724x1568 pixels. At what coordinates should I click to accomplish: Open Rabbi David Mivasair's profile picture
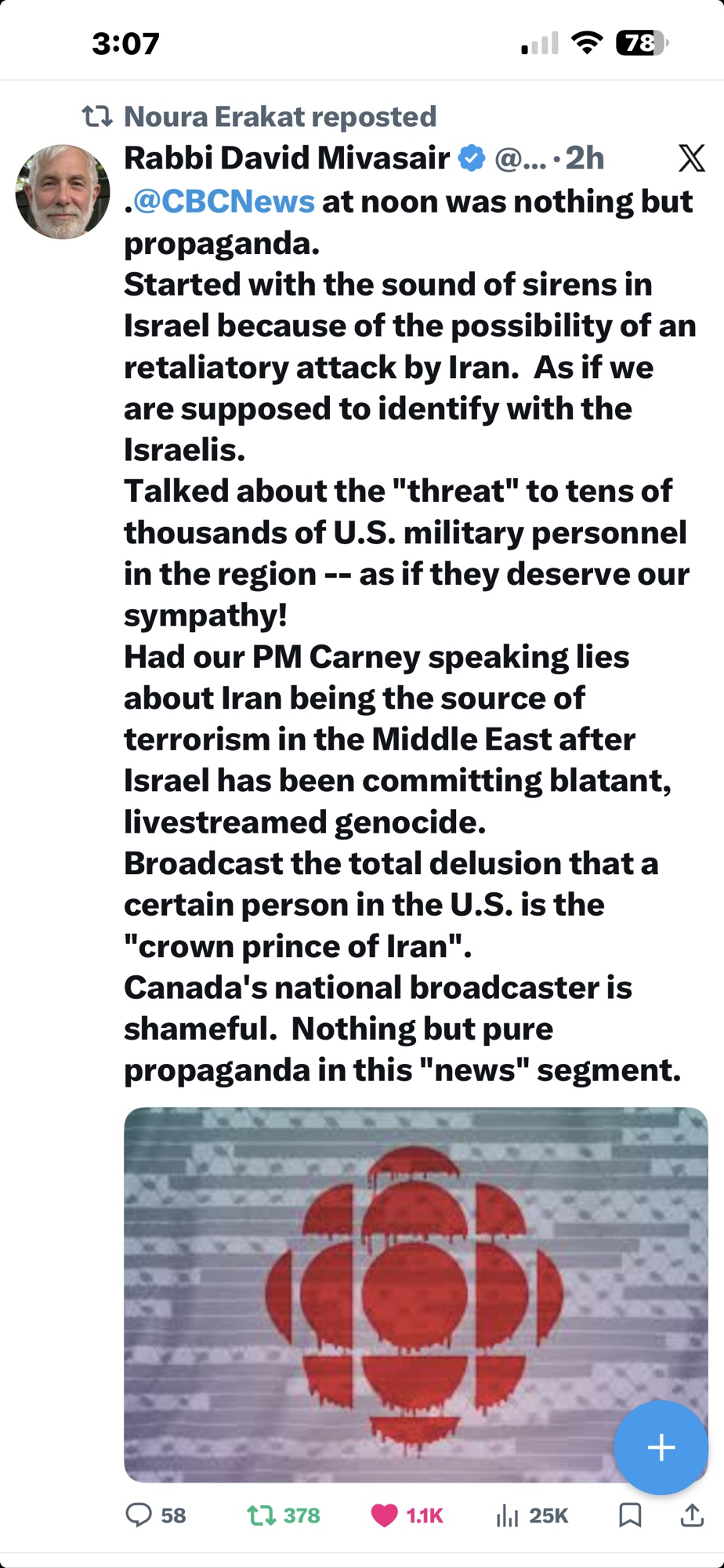(x=63, y=191)
